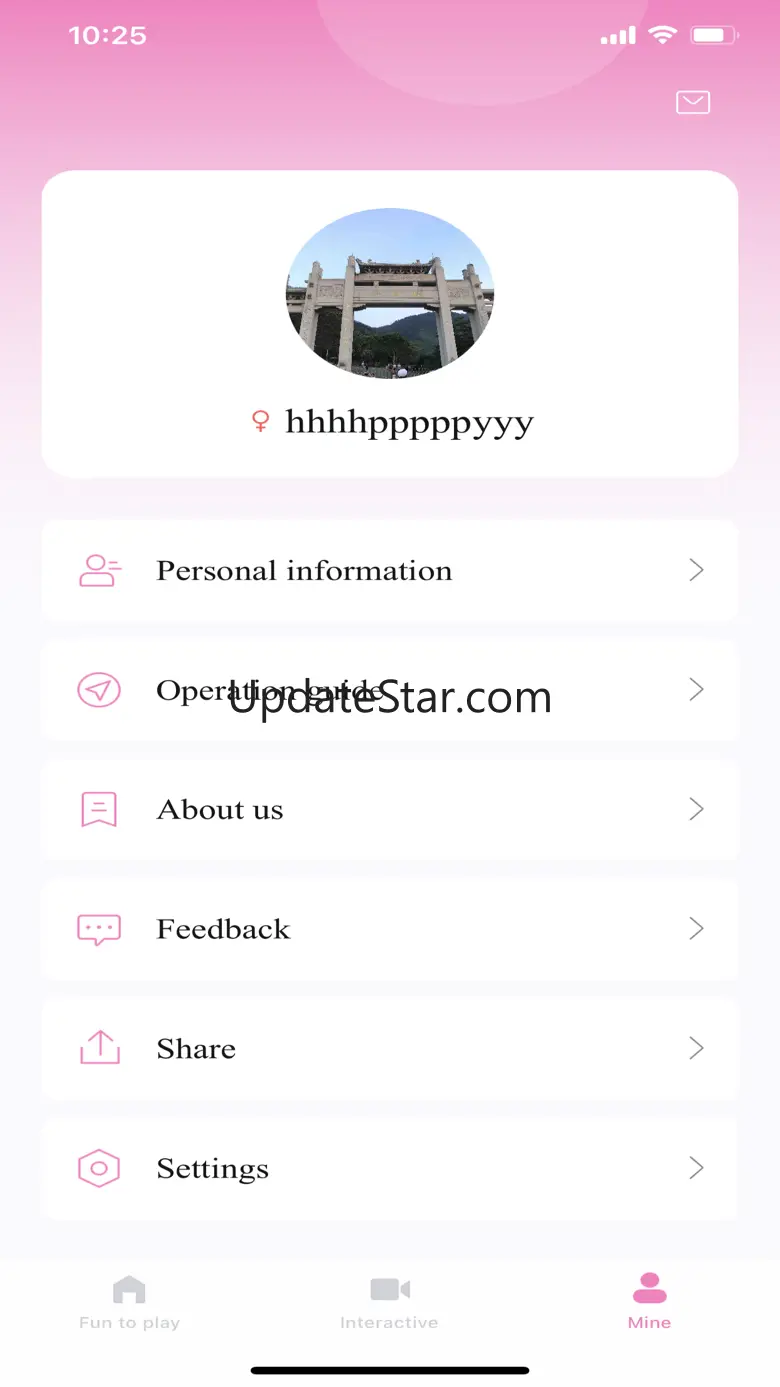Open the Feedback row

tap(390, 929)
